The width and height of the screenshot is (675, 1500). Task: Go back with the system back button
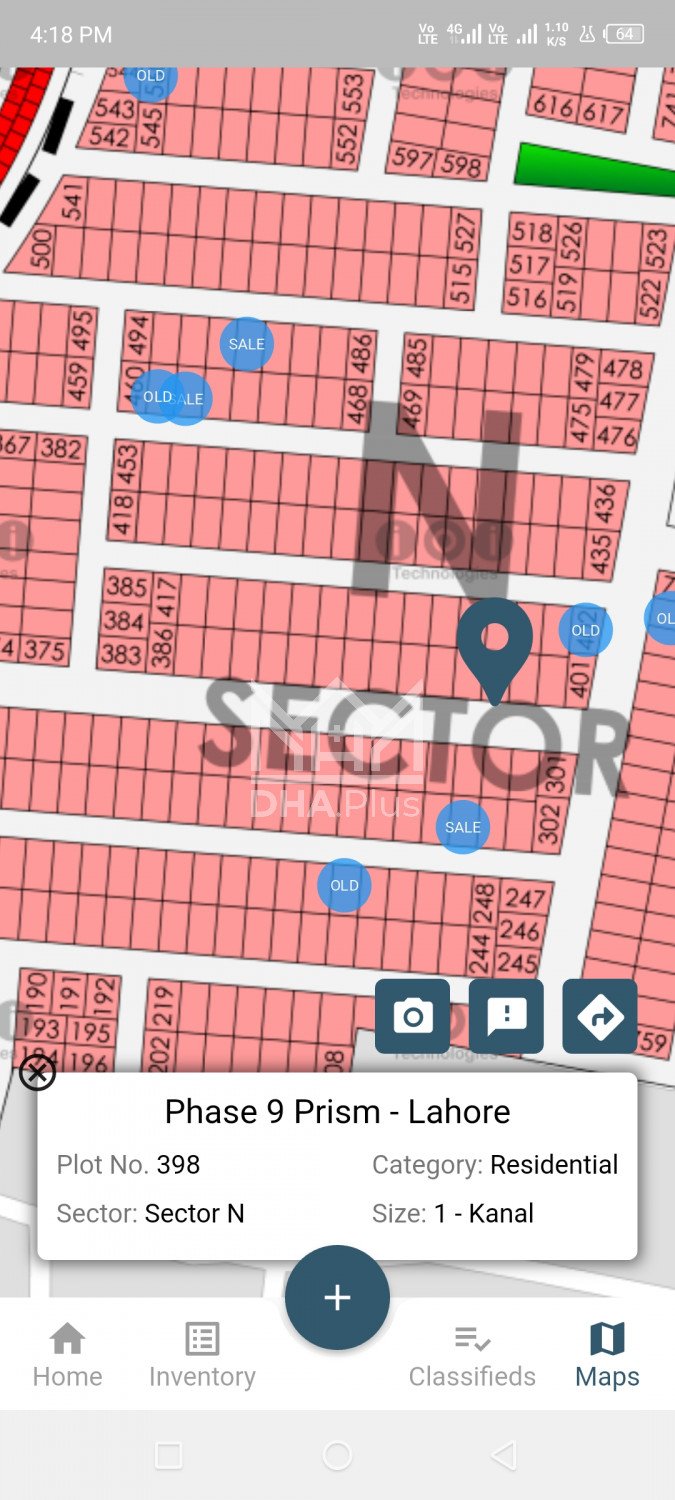click(505, 1455)
